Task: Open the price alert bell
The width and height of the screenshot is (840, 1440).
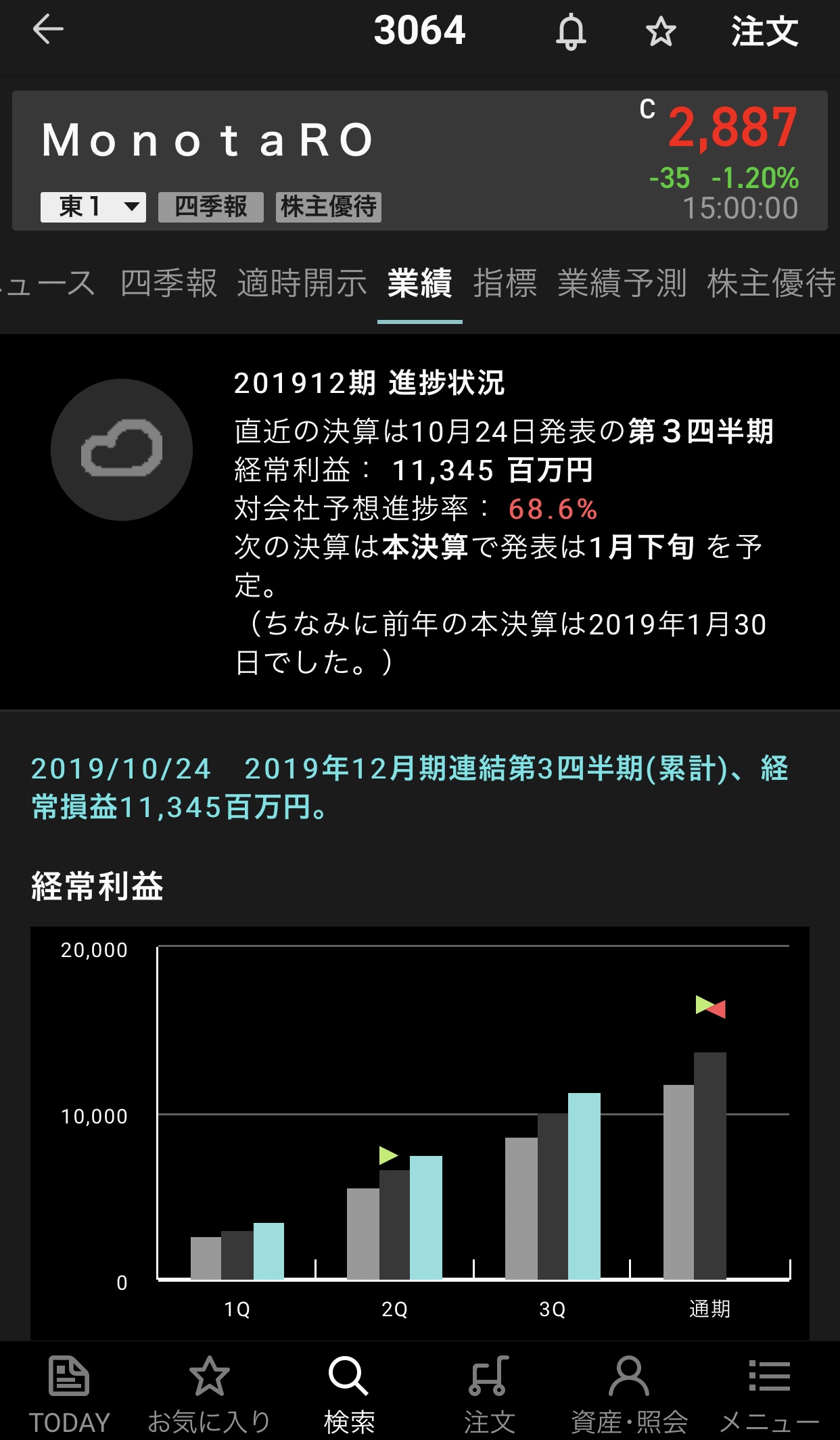Action: [x=571, y=32]
